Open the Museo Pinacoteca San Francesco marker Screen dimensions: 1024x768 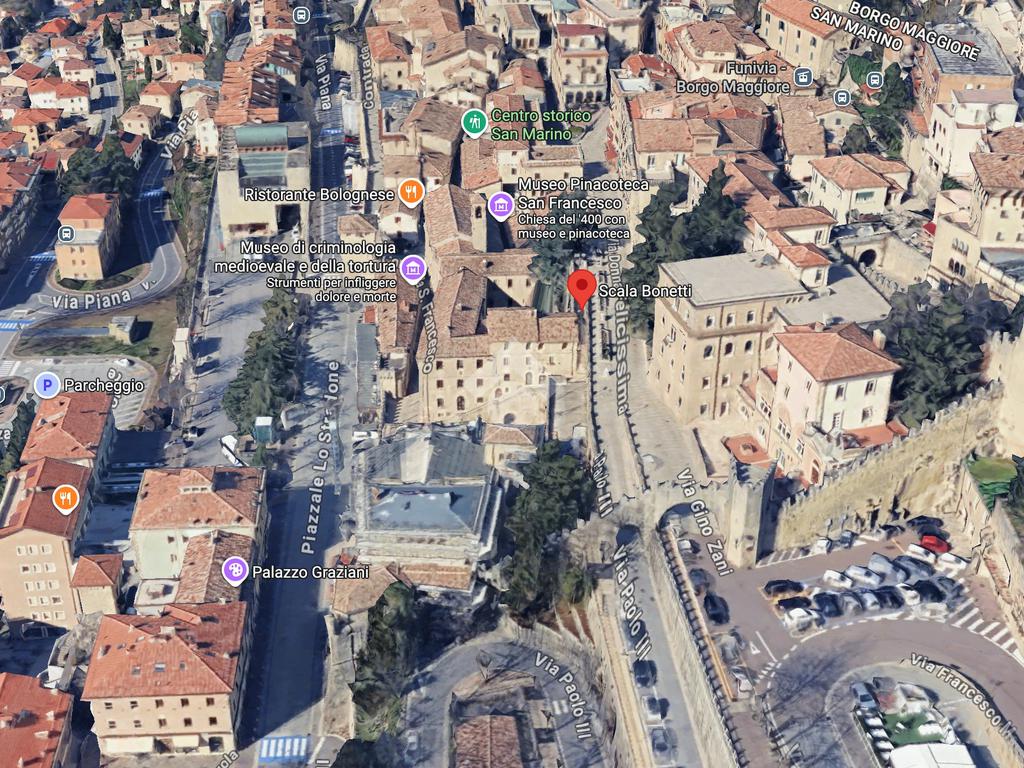click(x=501, y=206)
